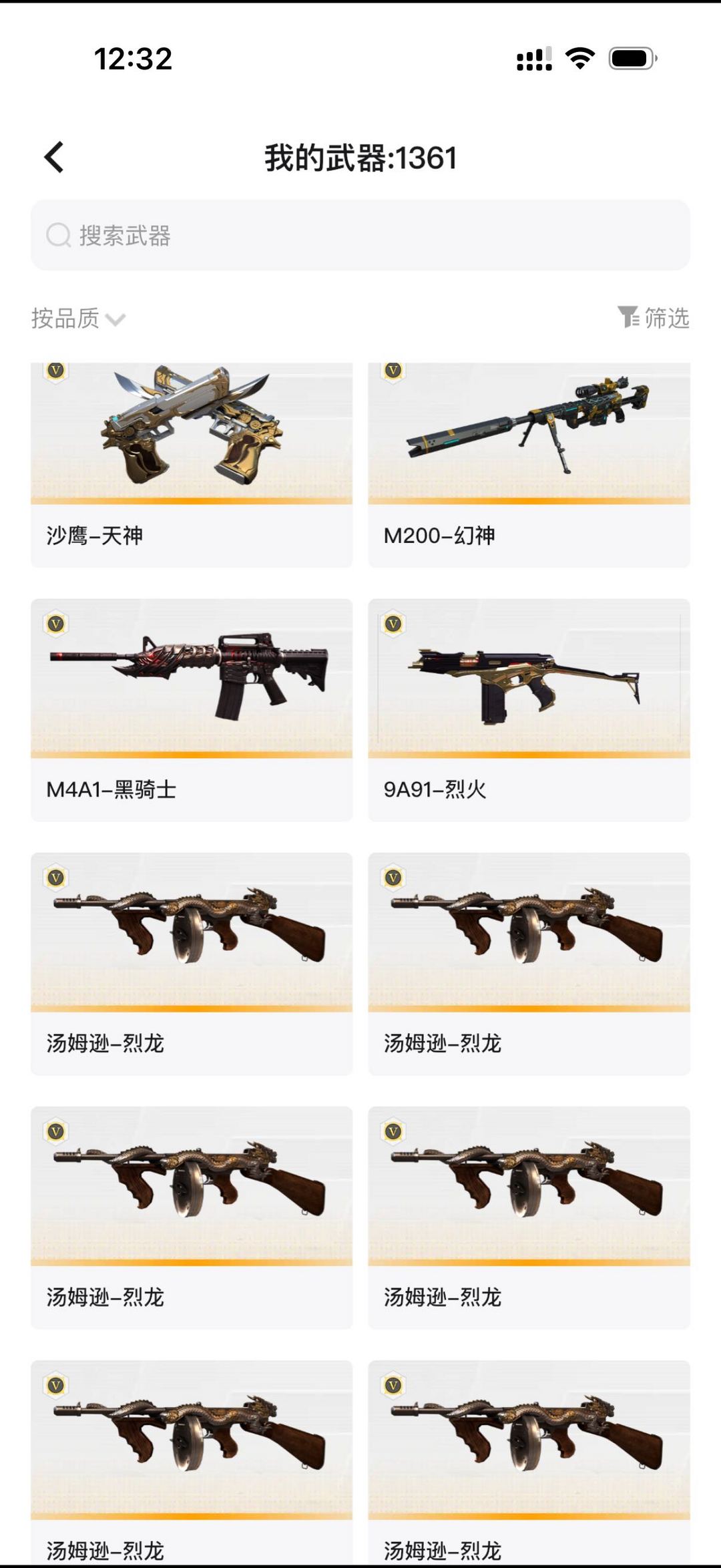Viewport: 721px width, 1568px height.
Task: Tap the orange progress strip under 沙鹰-天神
Action: 190,499
